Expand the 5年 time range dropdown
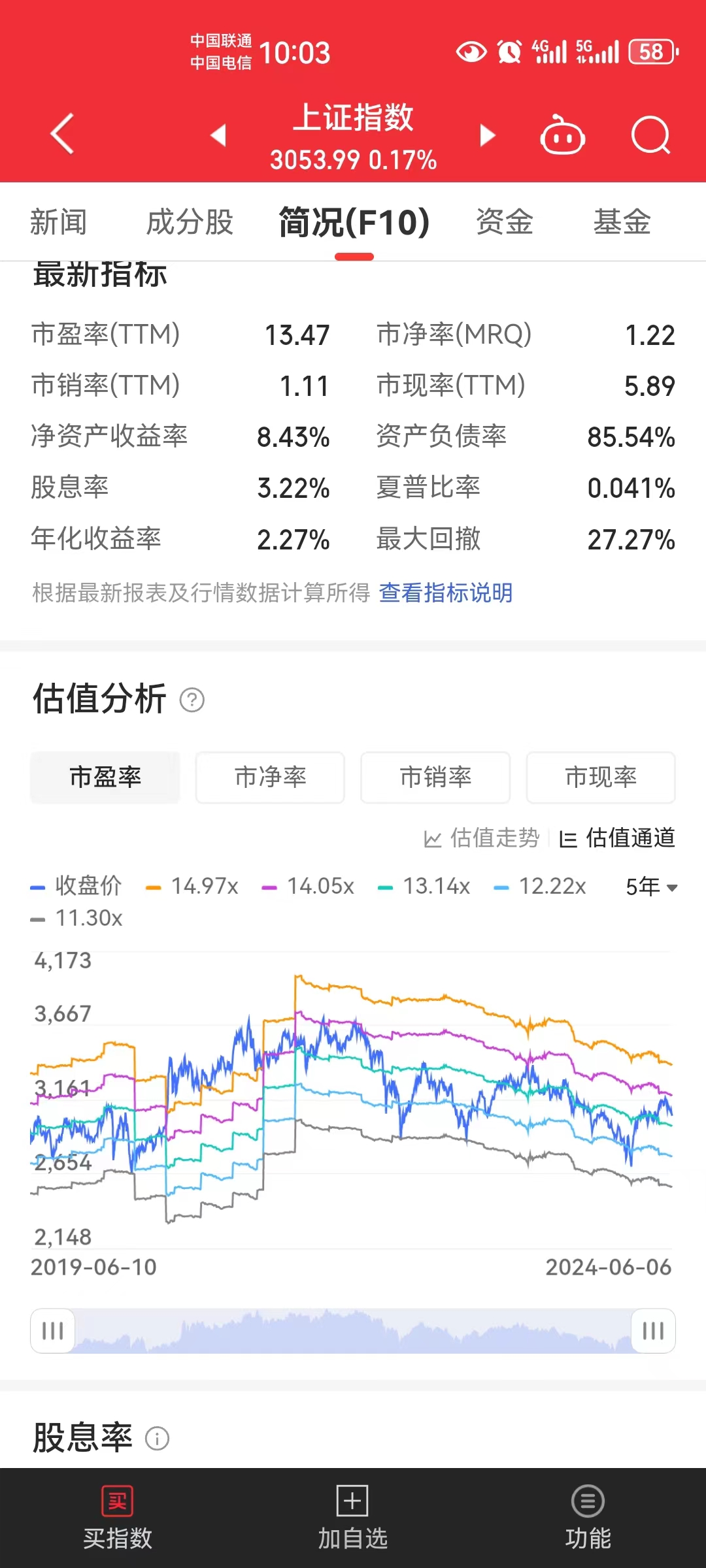The width and height of the screenshot is (706, 1568). click(x=651, y=887)
